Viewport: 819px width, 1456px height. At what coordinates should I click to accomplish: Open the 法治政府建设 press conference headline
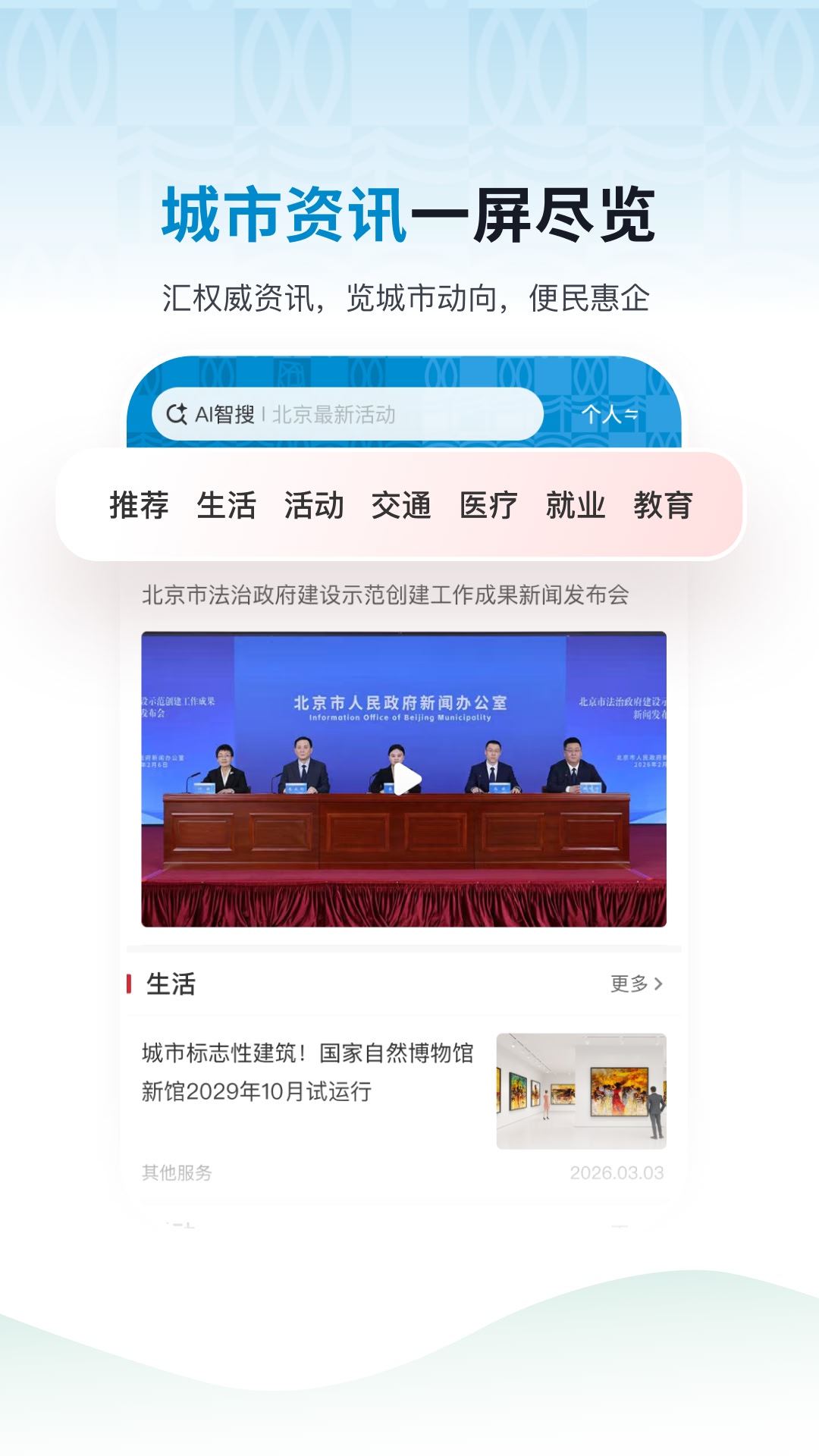coord(385,598)
